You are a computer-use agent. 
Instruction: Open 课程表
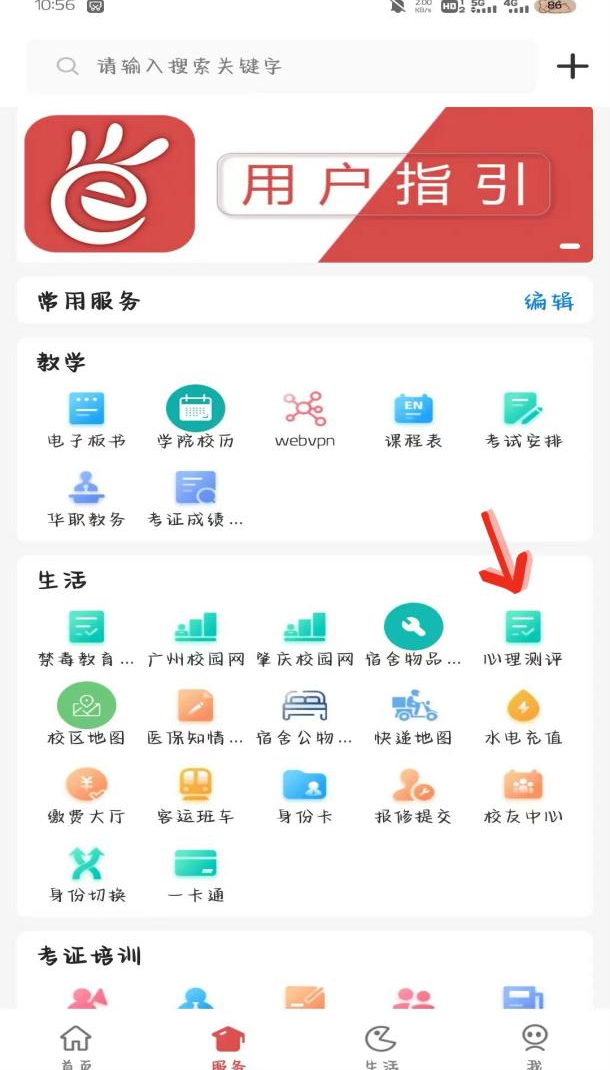click(413, 420)
